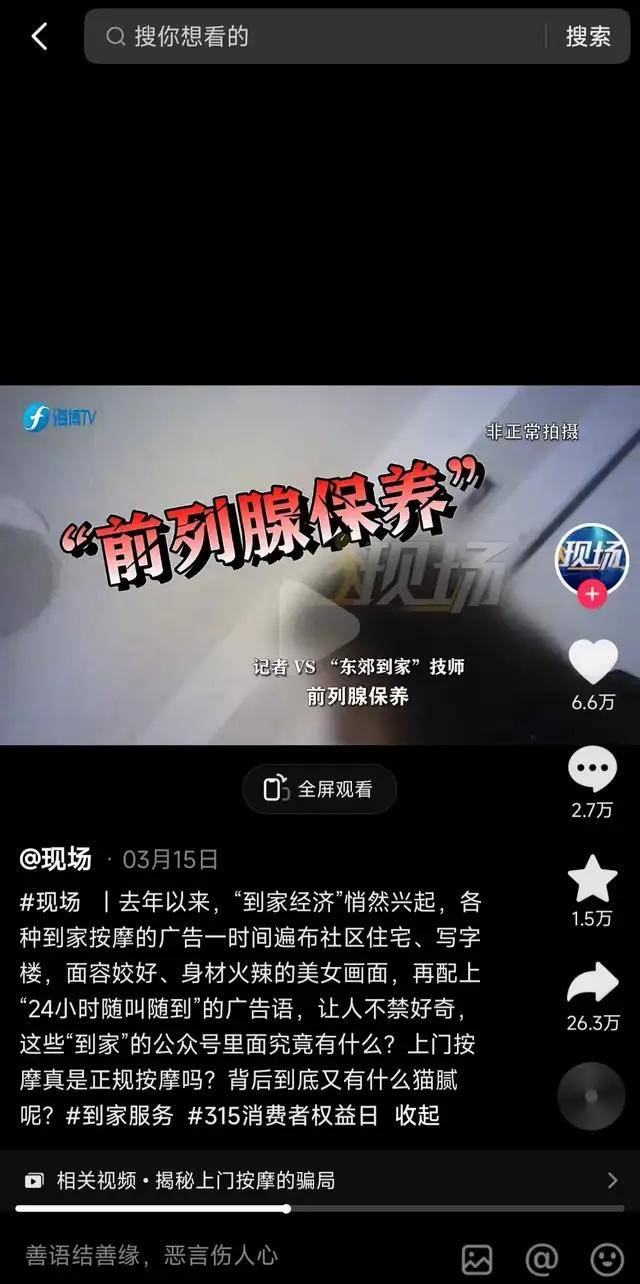Image resolution: width=640 pixels, height=1284 pixels.
Task: Open the 现场 avatar profile
Action: click(592, 555)
